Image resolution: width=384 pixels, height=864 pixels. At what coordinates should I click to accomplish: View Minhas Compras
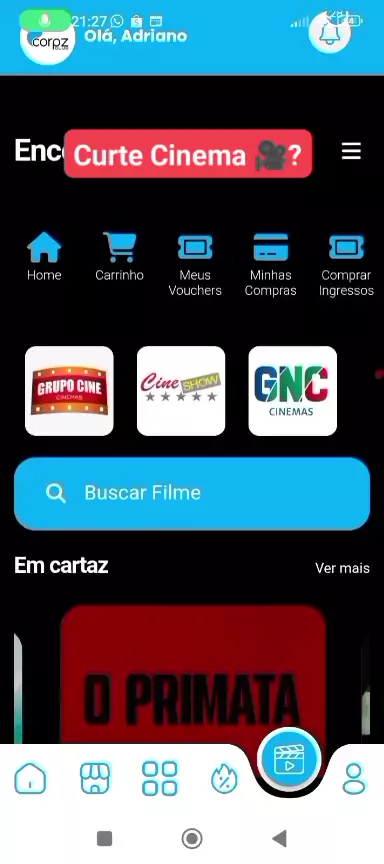271,266
